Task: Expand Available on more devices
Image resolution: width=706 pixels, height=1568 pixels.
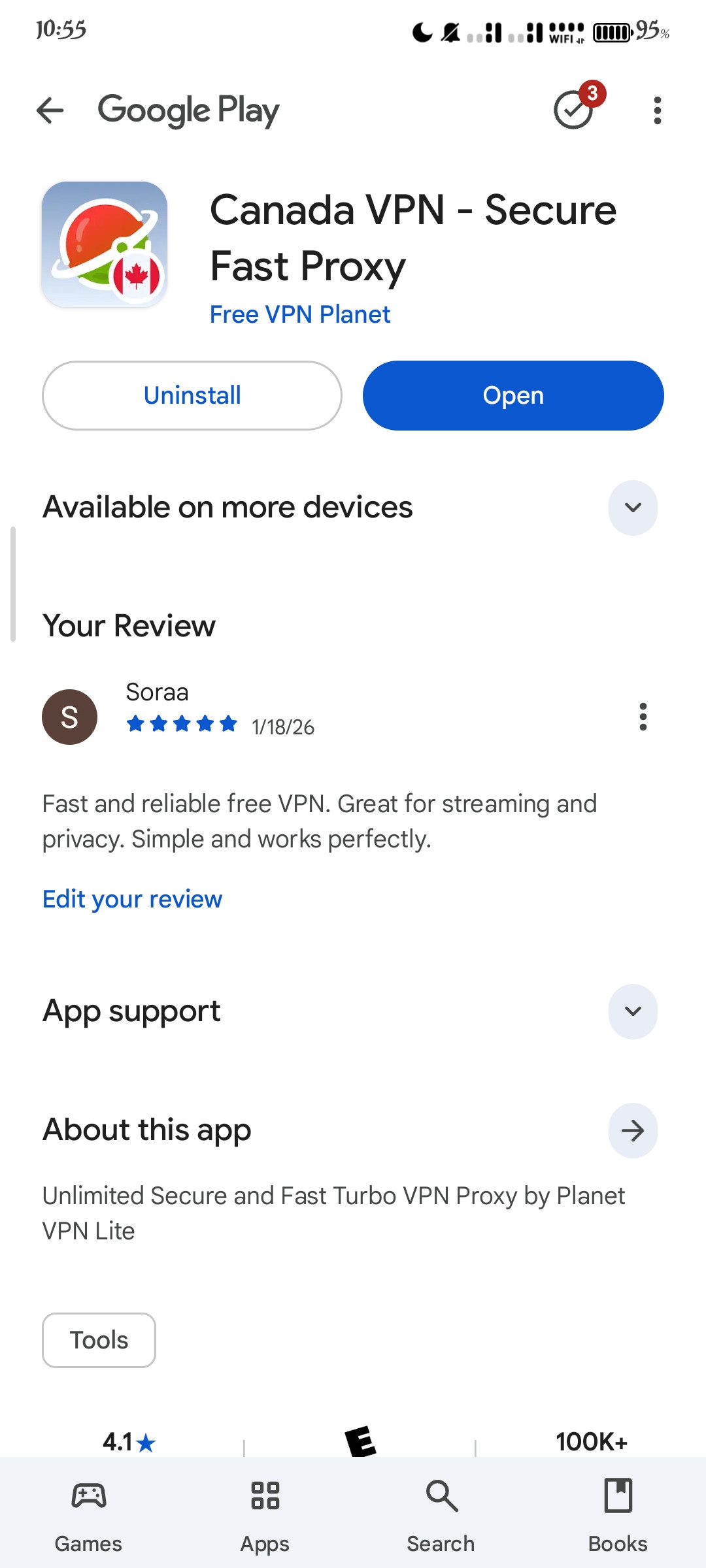Action: (x=632, y=508)
